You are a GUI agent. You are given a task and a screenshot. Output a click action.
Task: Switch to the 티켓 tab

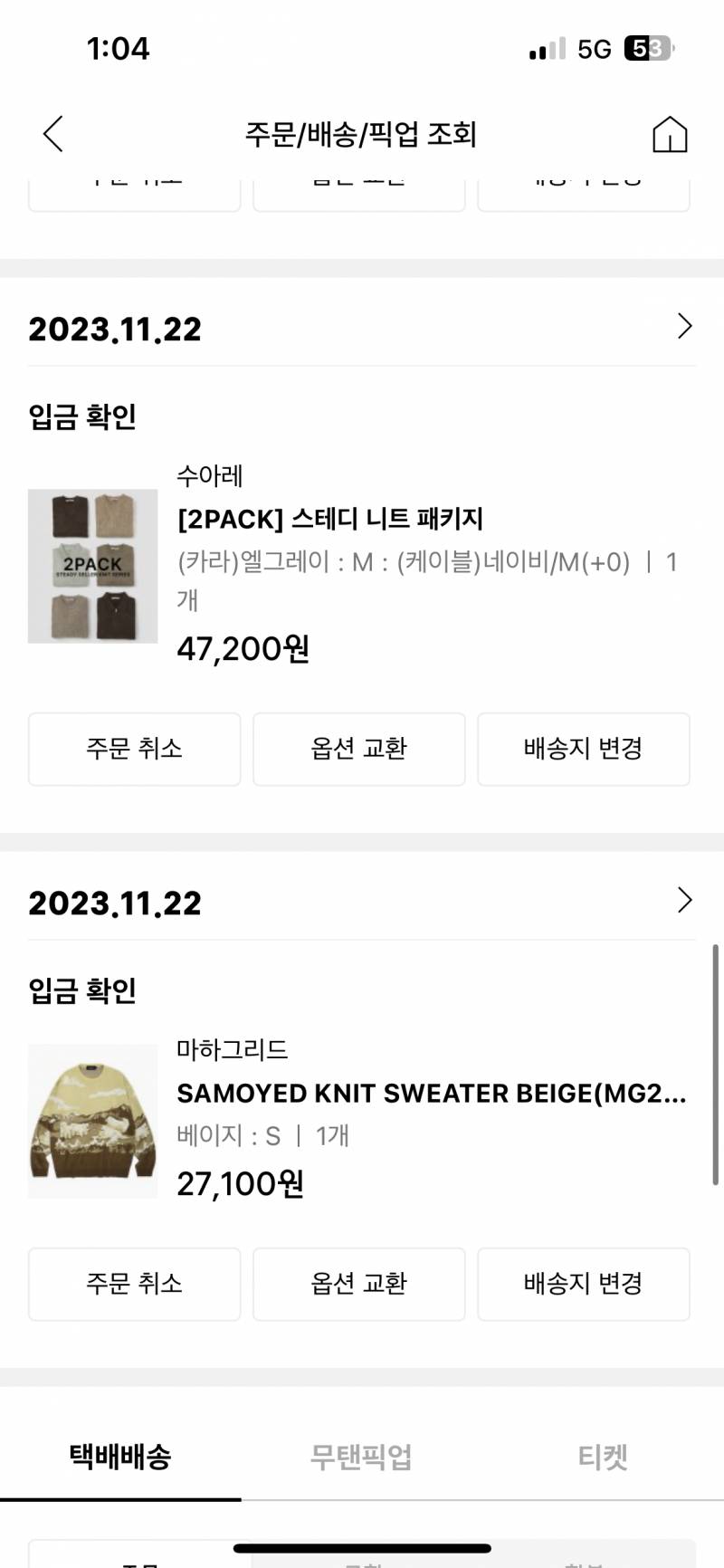tap(603, 1457)
